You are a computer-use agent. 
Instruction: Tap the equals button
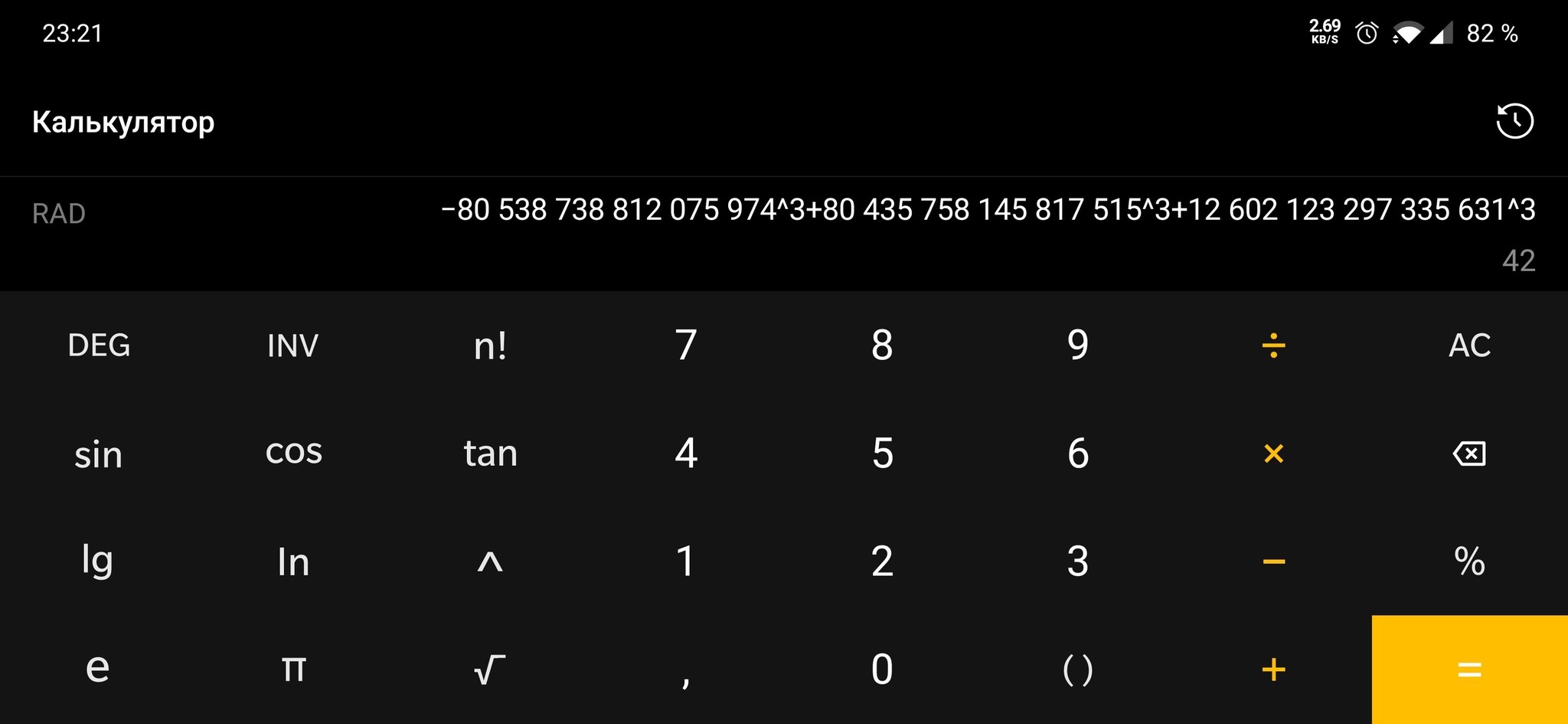pos(1469,670)
